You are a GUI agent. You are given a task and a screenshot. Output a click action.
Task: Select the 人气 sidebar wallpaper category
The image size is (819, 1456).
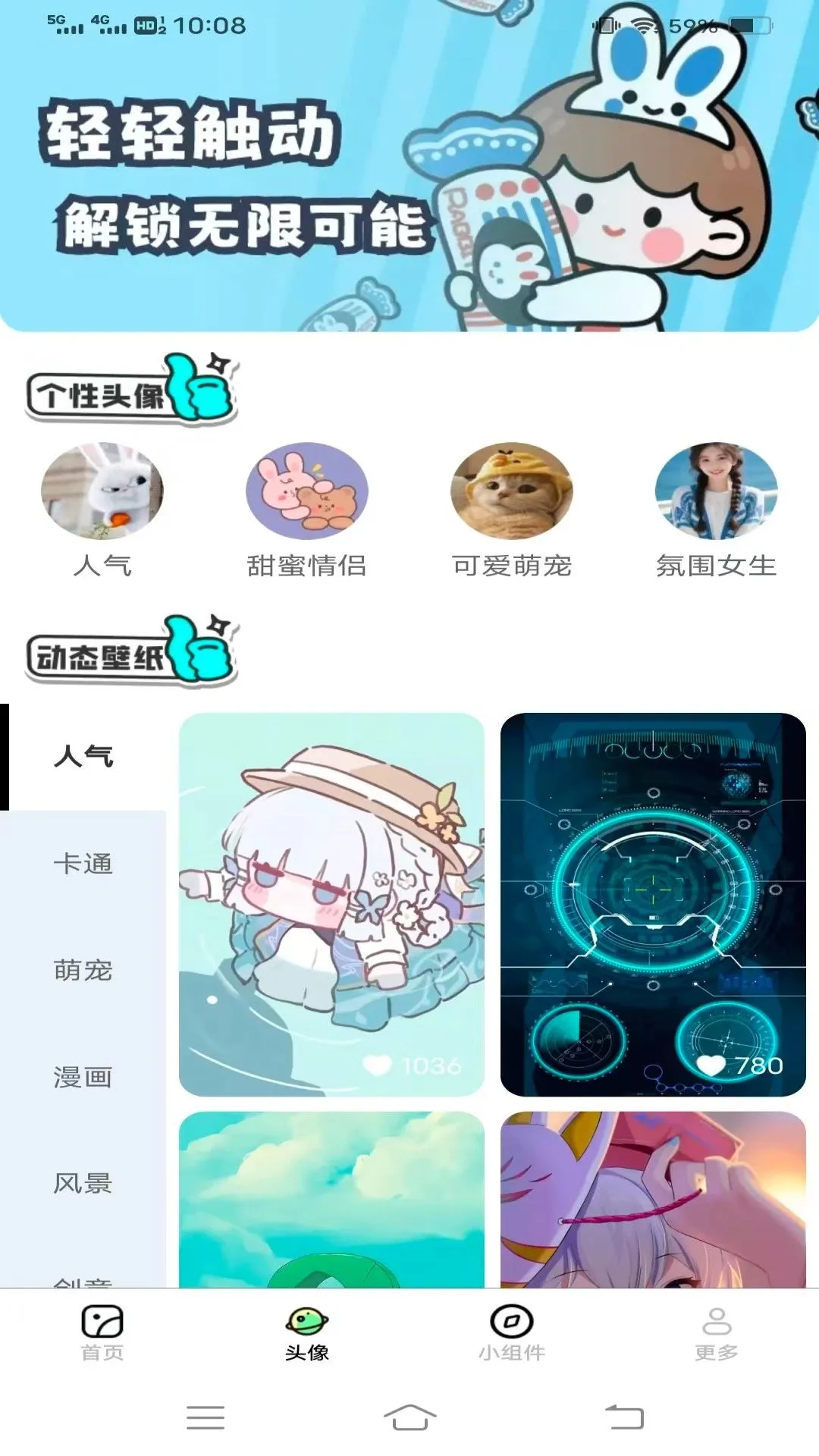(x=83, y=757)
